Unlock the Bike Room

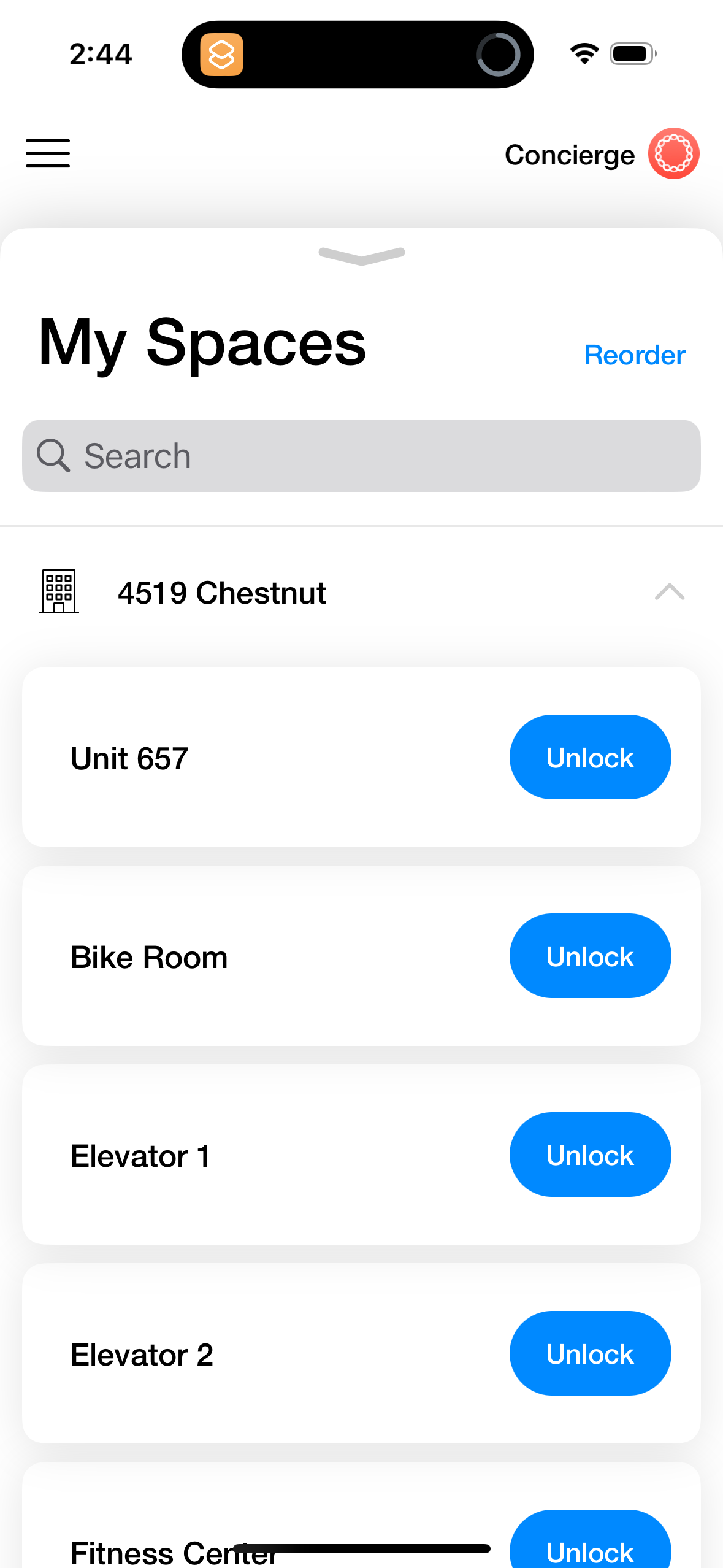pyautogui.click(x=590, y=955)
